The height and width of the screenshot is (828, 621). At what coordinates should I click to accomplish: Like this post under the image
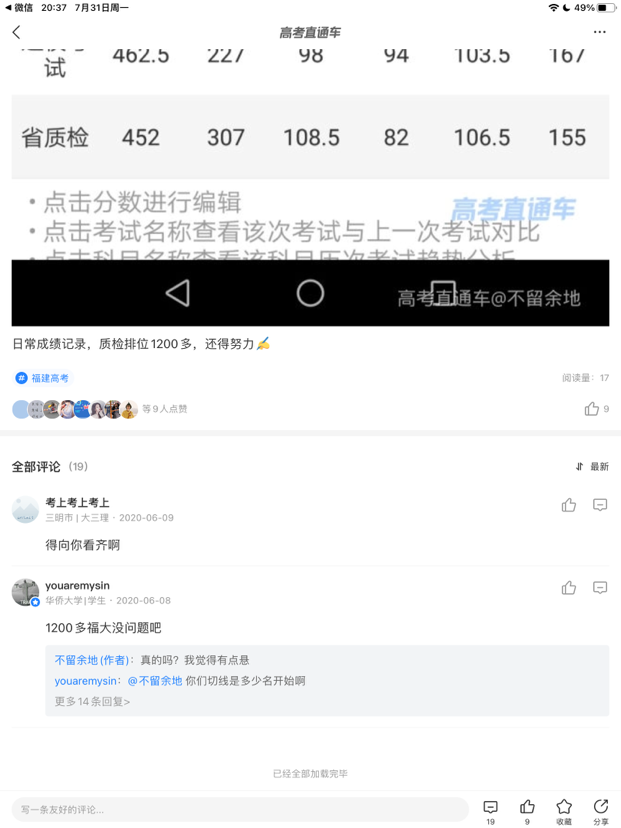tap(592, 408)
